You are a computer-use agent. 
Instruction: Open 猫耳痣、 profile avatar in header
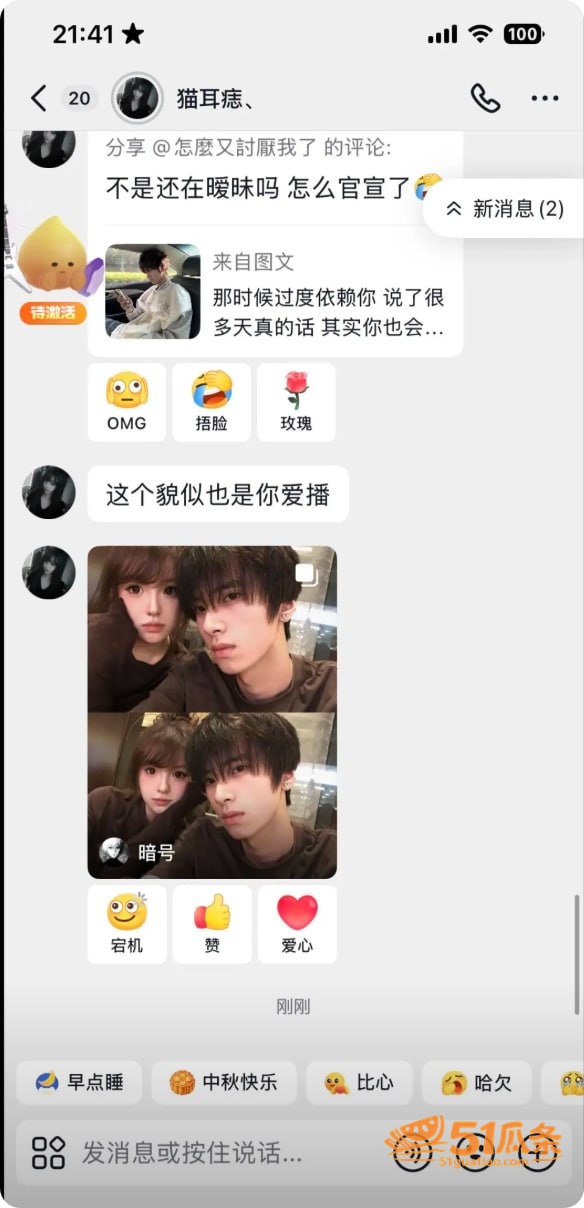138,98
